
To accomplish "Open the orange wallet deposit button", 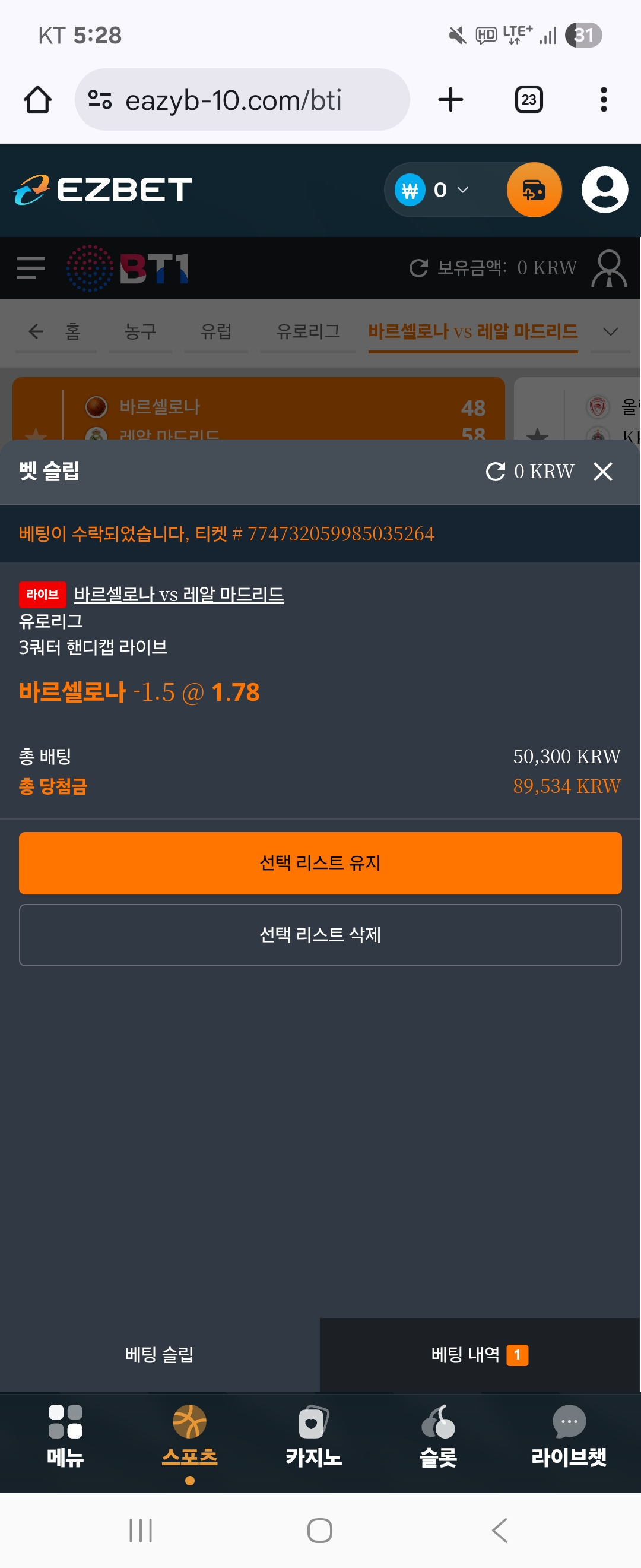I will pos(534,190).
